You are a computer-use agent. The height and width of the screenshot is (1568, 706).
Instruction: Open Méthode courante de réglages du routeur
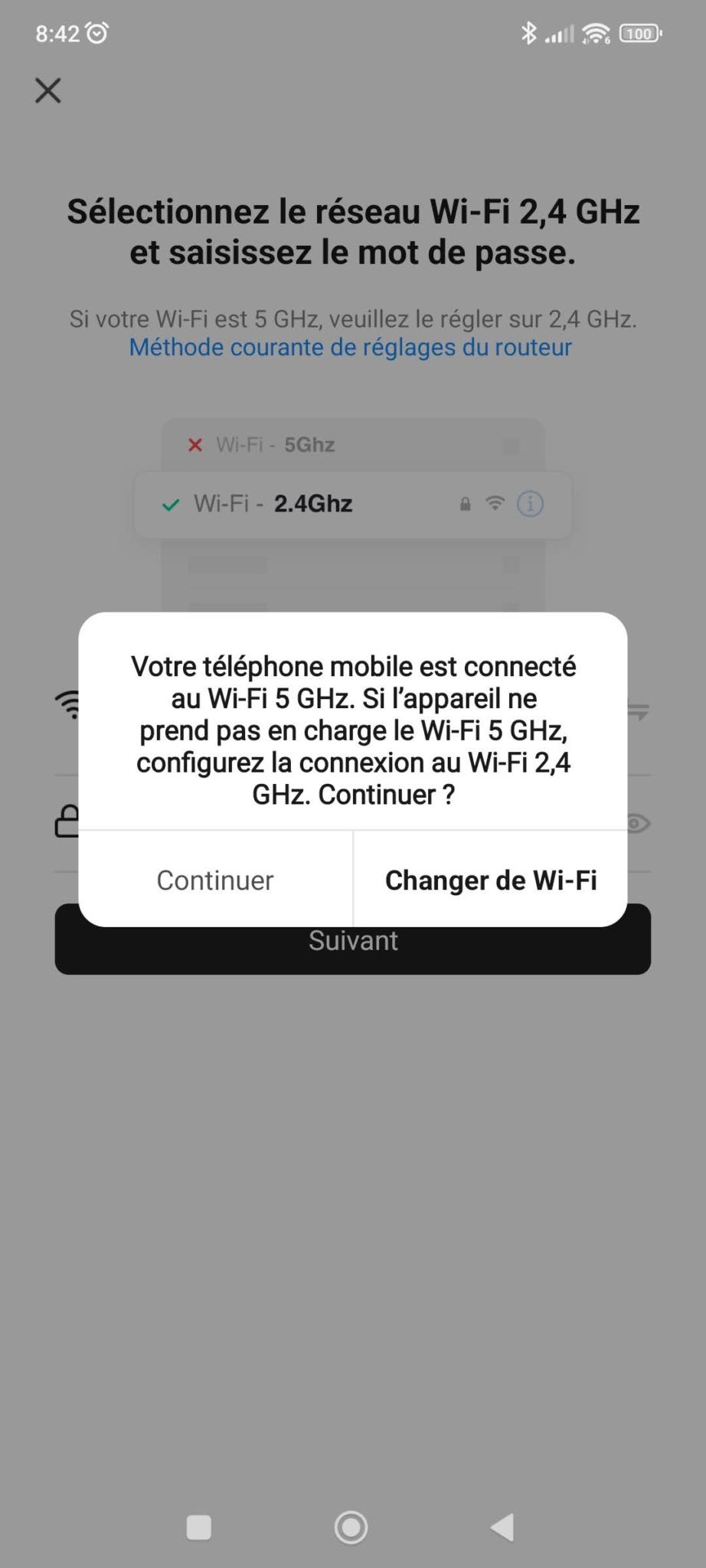[x=351, y=348]
